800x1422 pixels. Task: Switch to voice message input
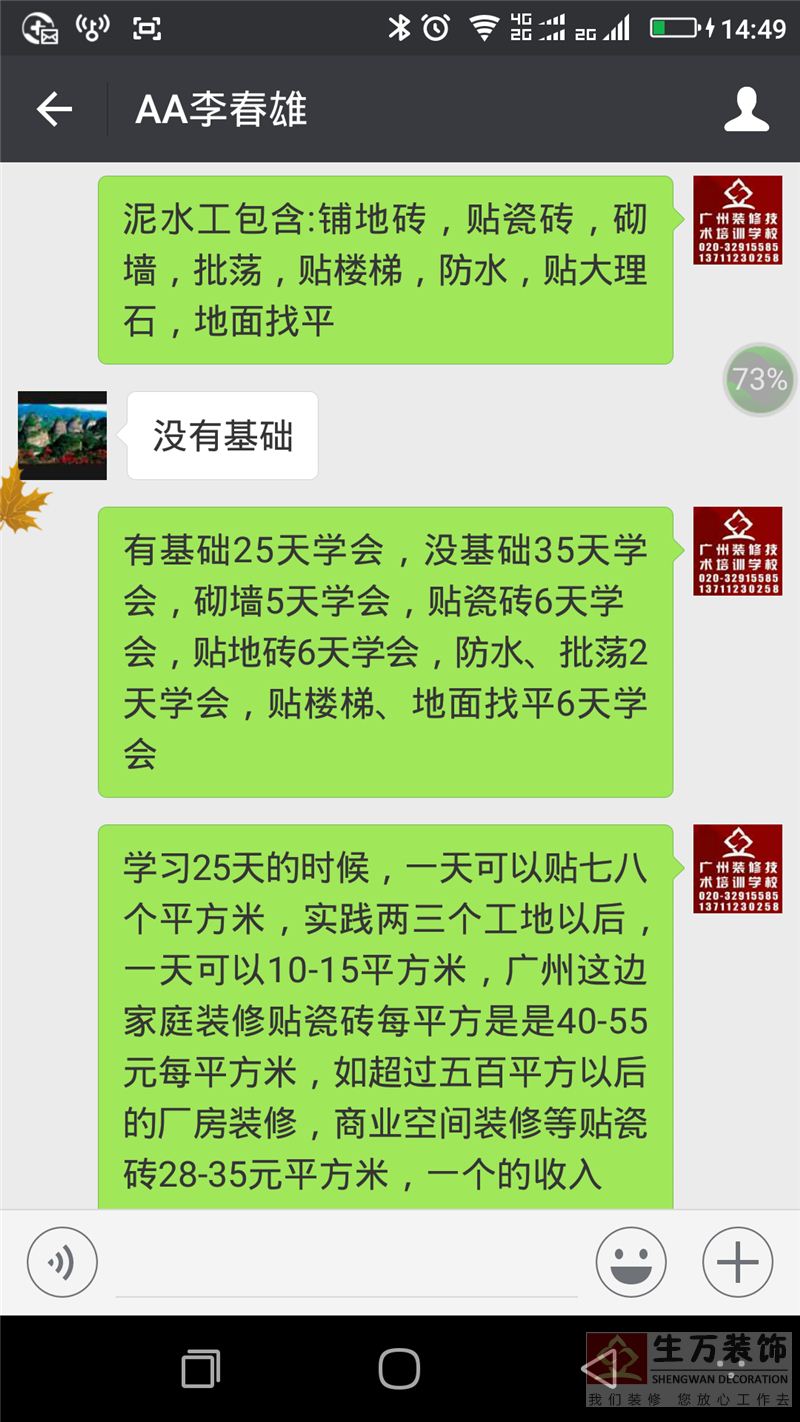(x=62, y=1262)
